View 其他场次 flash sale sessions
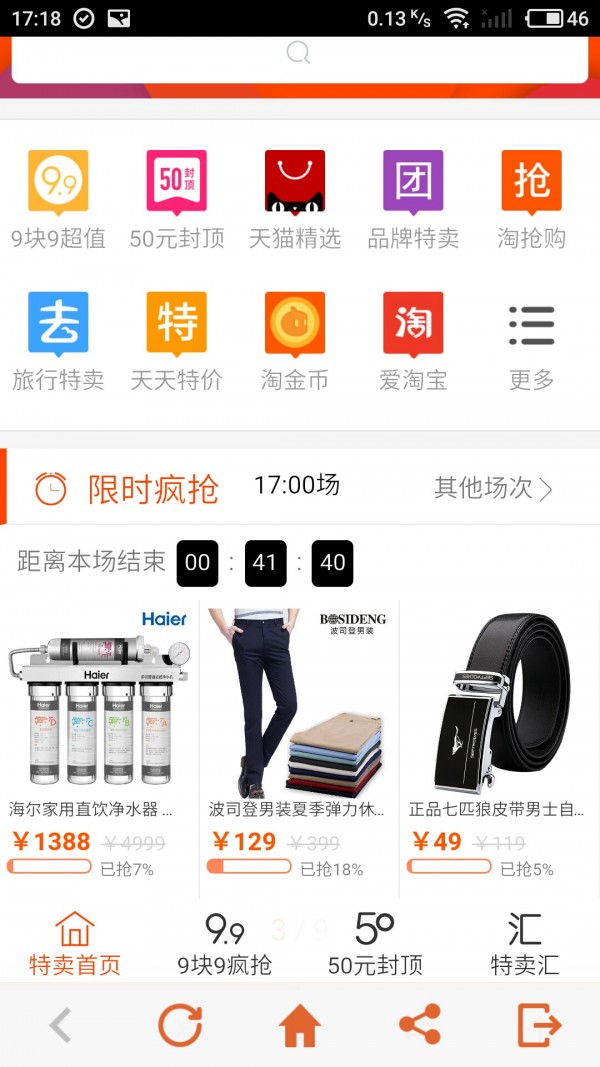Screen dimensions: 600x1067 [x=493, y=488]
